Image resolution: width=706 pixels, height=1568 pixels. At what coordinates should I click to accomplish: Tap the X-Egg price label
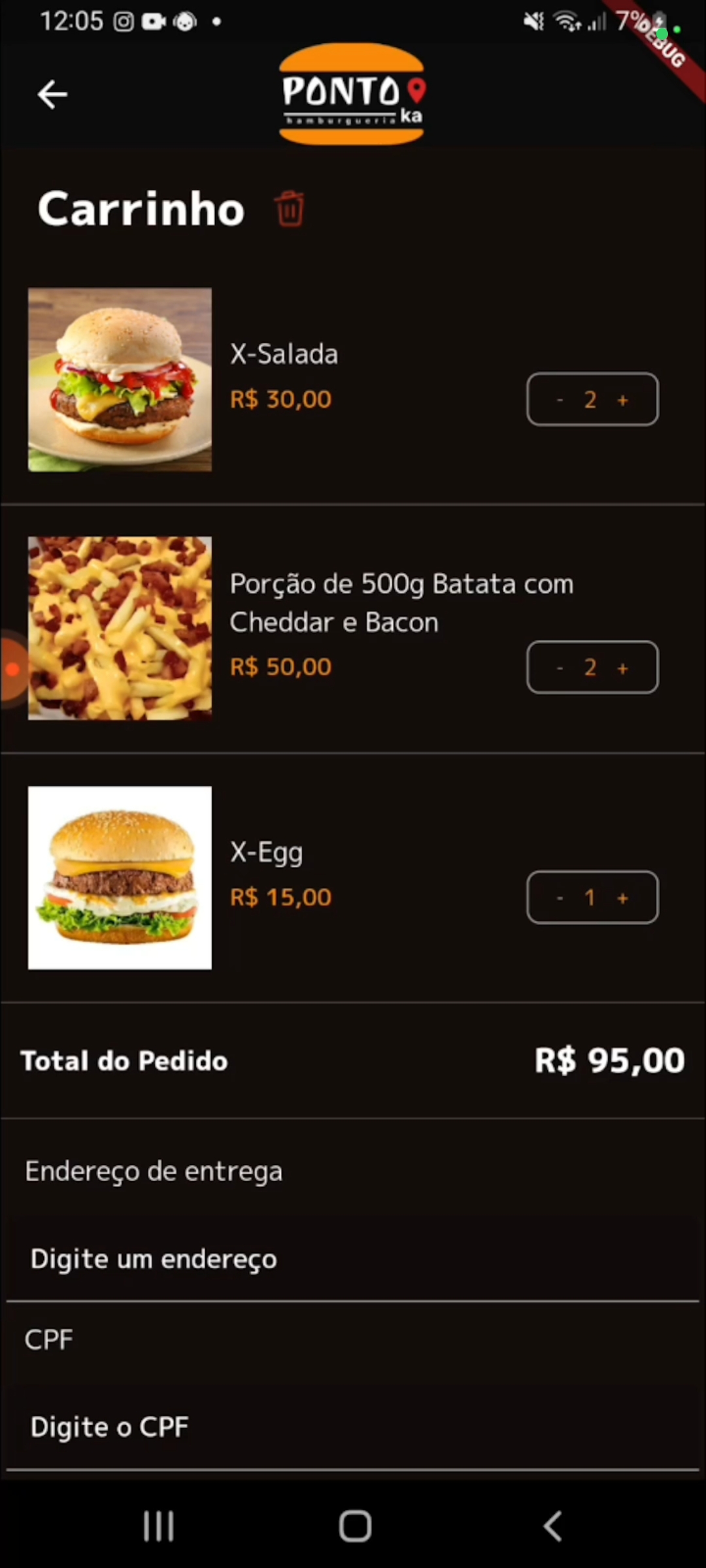280,896
